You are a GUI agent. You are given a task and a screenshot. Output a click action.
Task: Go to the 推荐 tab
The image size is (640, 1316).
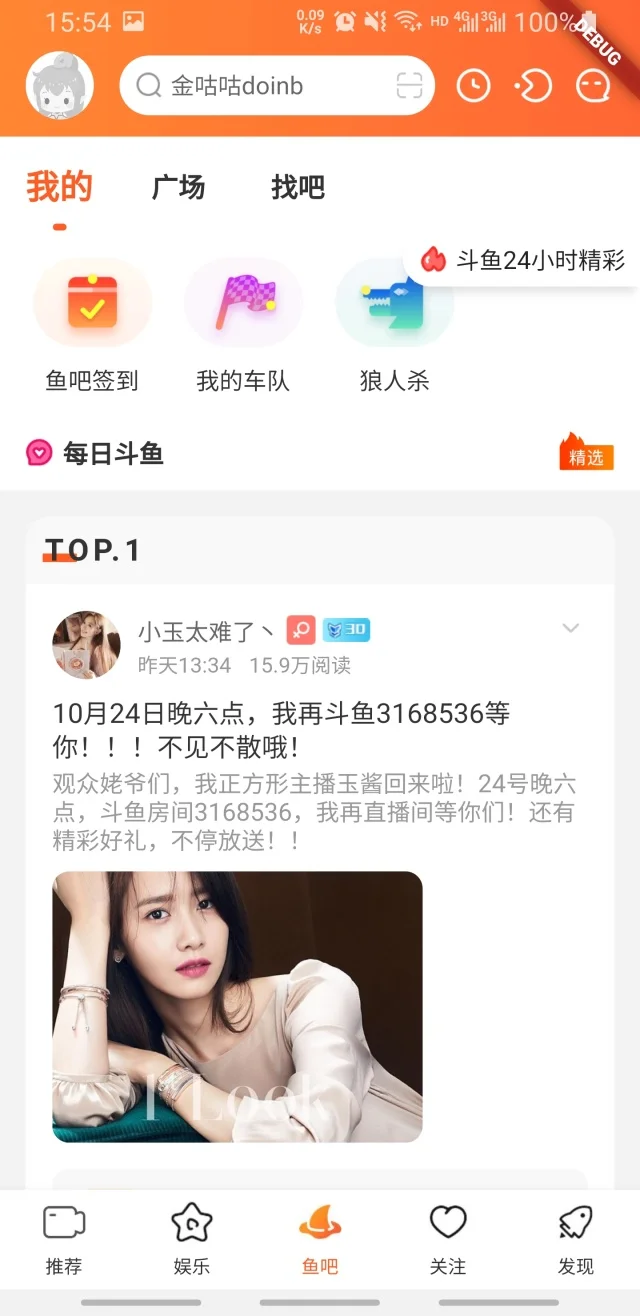[x=64, y=1239]
